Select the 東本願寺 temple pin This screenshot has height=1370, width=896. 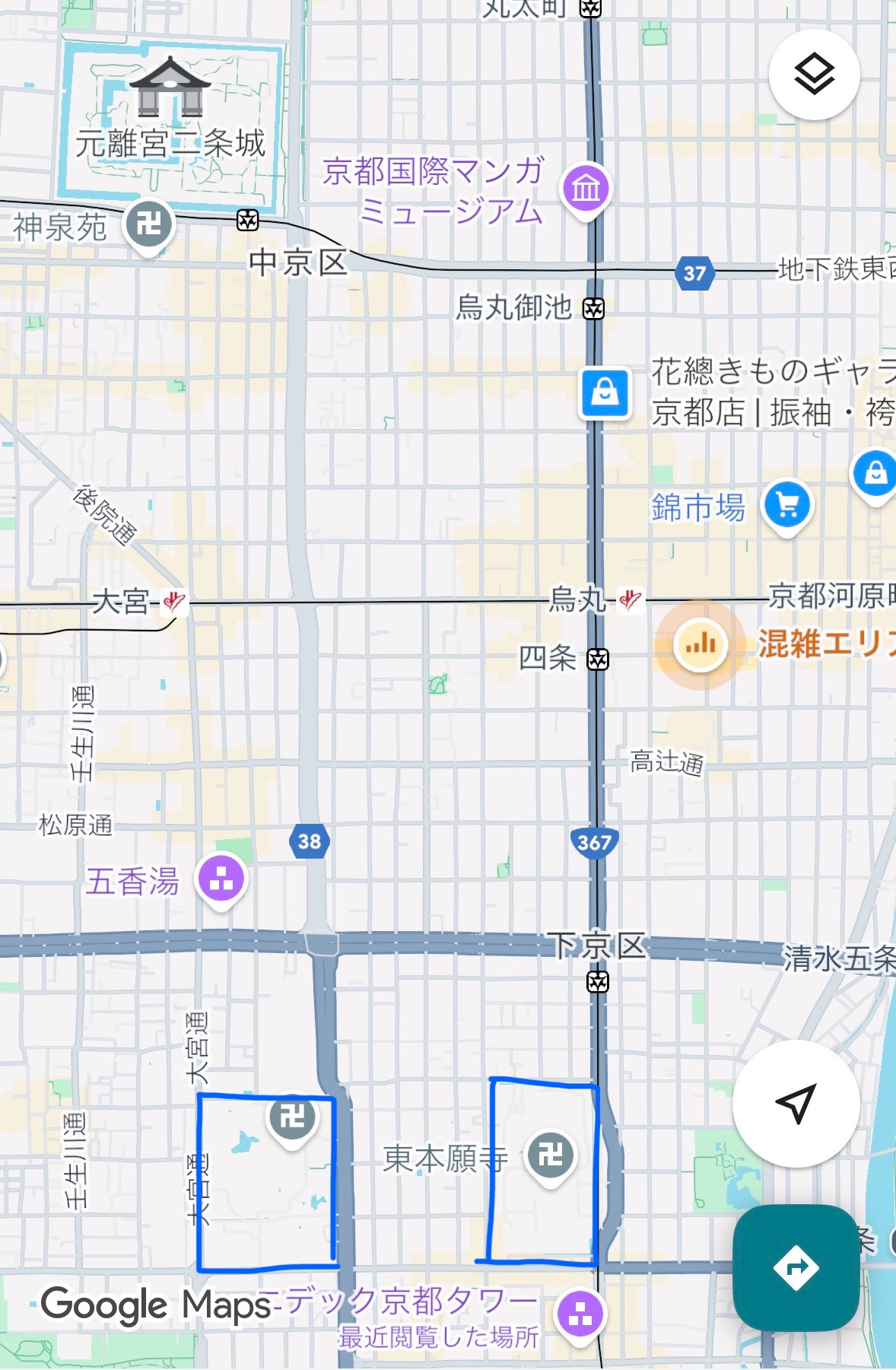551,1156
